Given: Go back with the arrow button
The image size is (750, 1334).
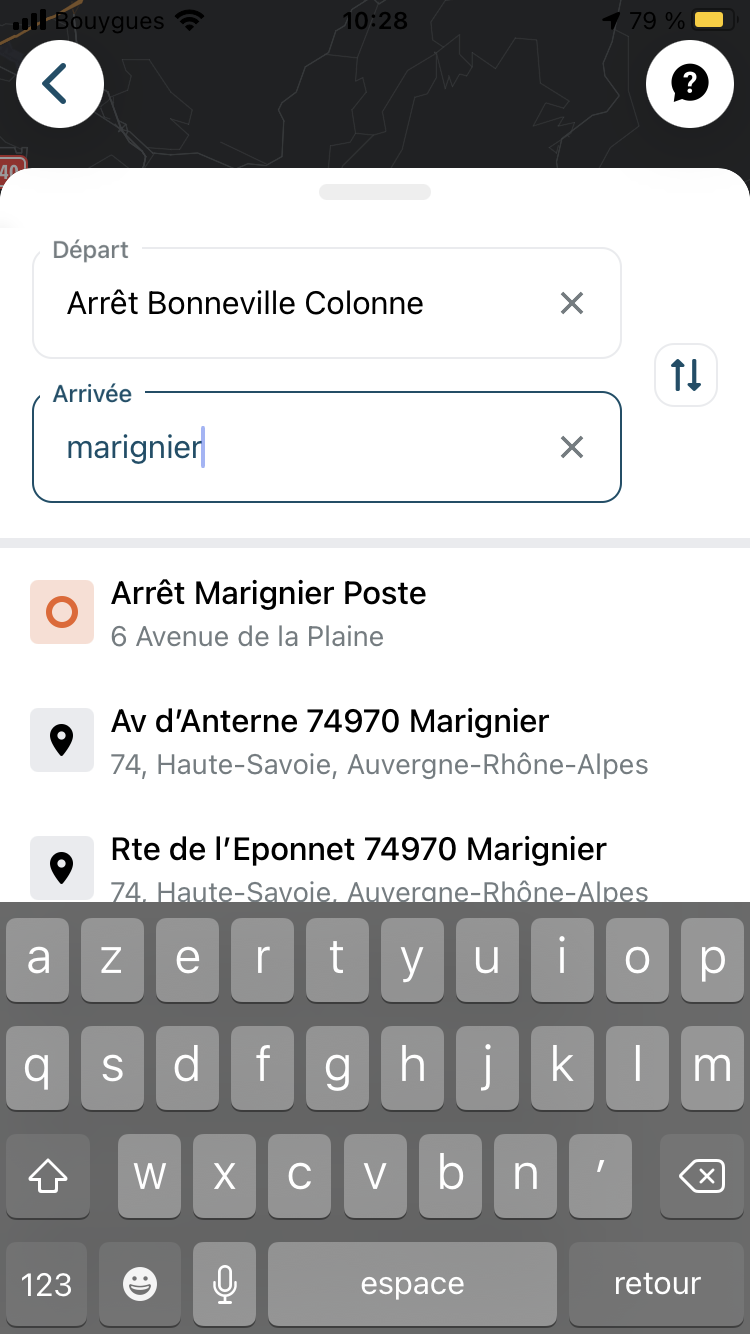Looking at the screenshot, I should tap(59, 84).
